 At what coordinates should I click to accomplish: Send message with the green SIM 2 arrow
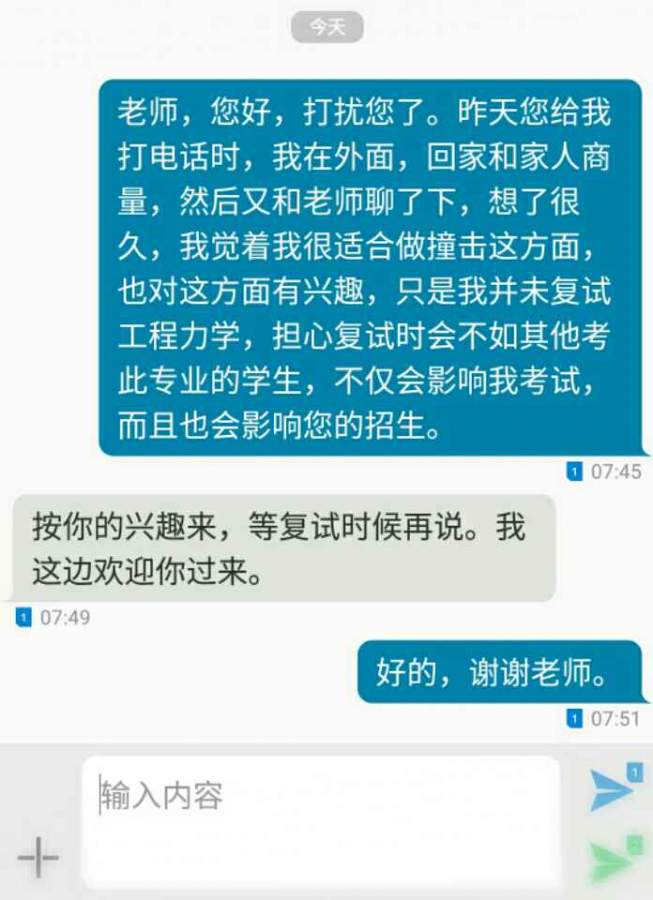[612, 860]
